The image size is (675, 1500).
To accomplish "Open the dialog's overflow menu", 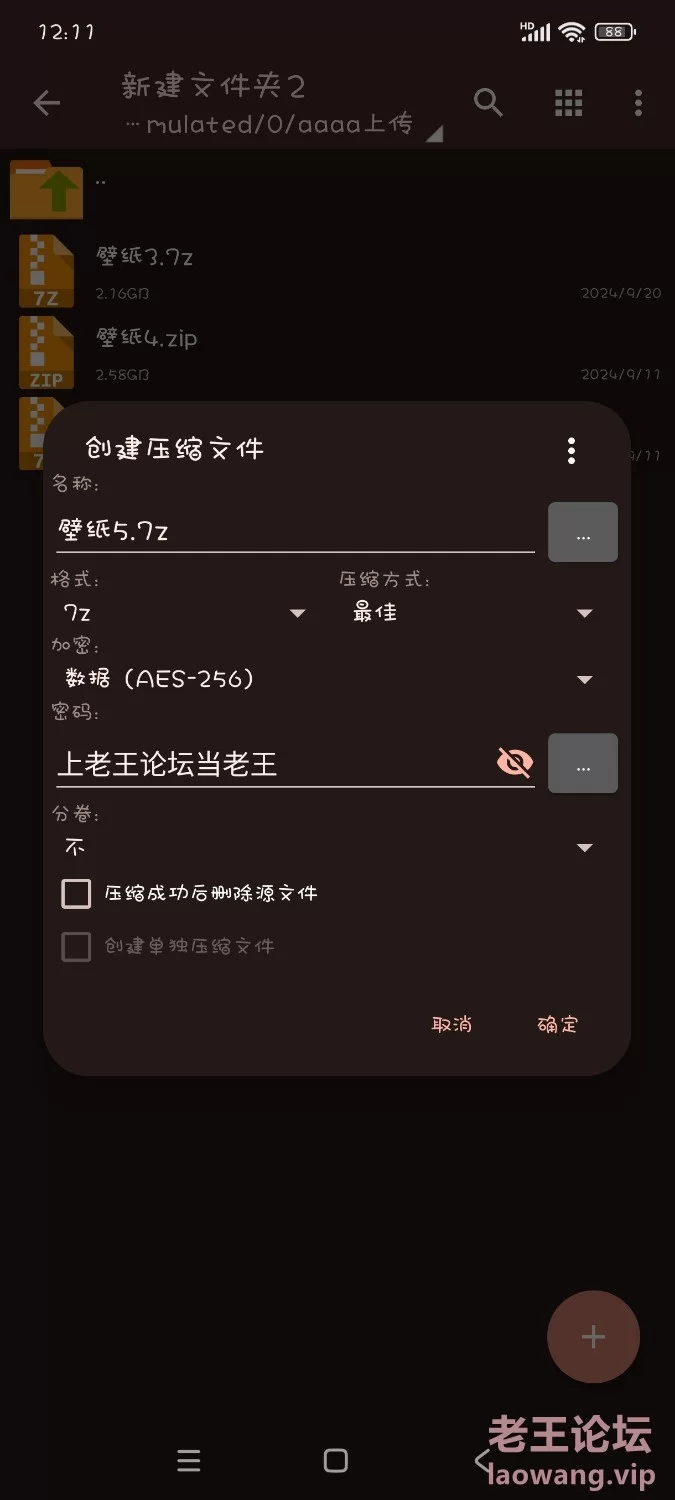I will pyautogui.click(x=571, y=450).
